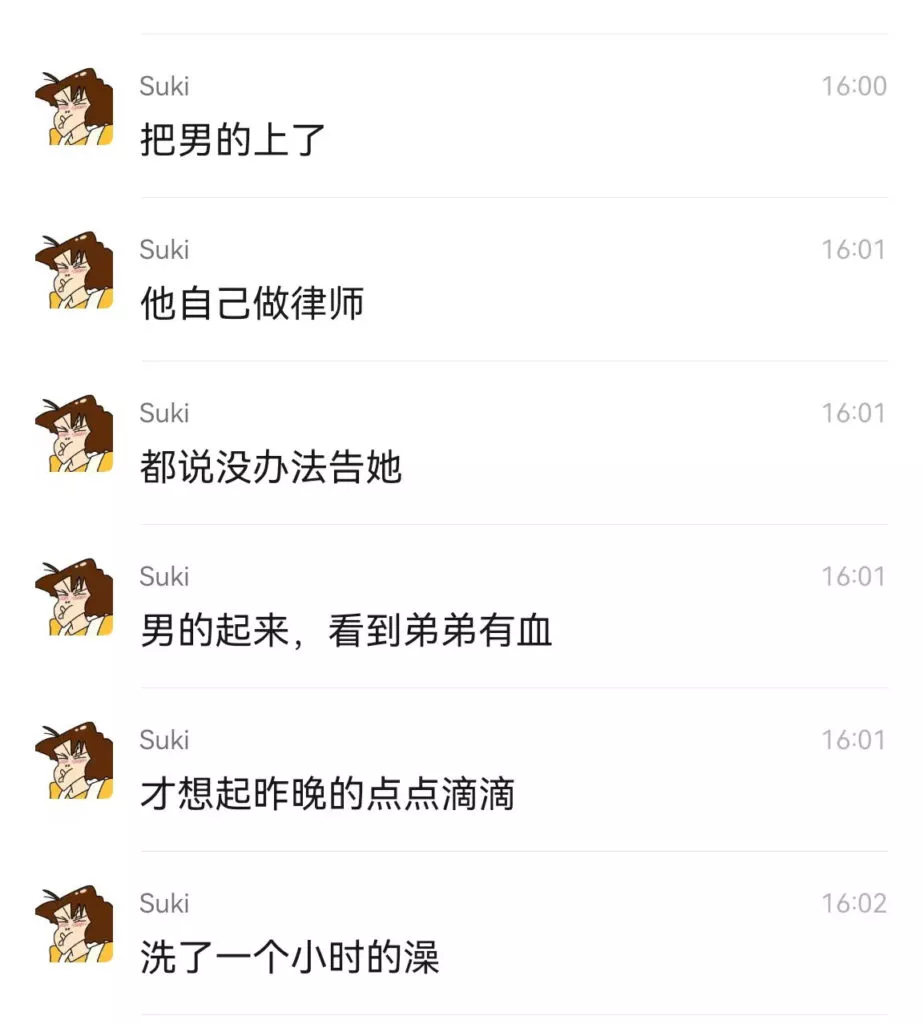Open the message 把男的上了
The image size is (923, 1024).
234,141
